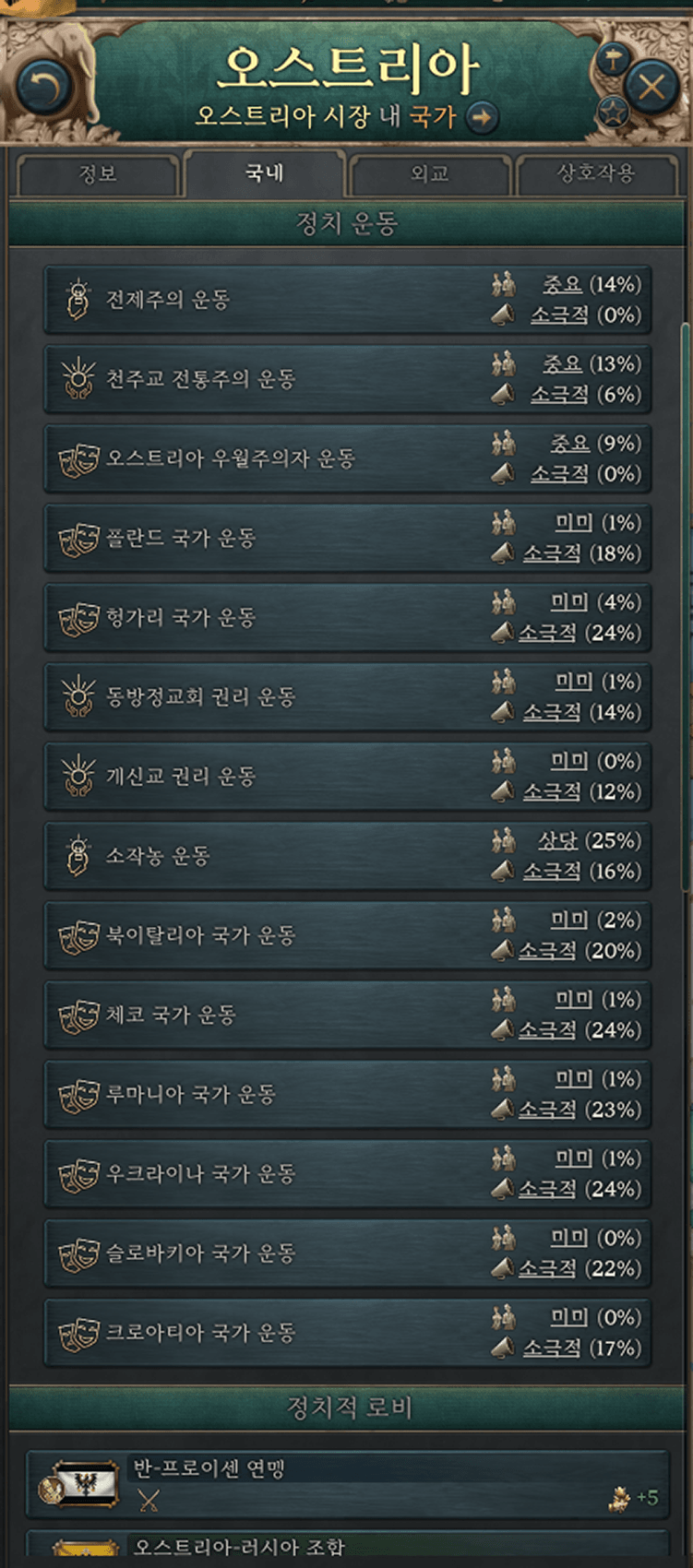The height and width of the screenshot is (1568, 693).
Task: Open 오스트리아 시장 arrow link
Action: pyautogui.click(x=482, y=117)
